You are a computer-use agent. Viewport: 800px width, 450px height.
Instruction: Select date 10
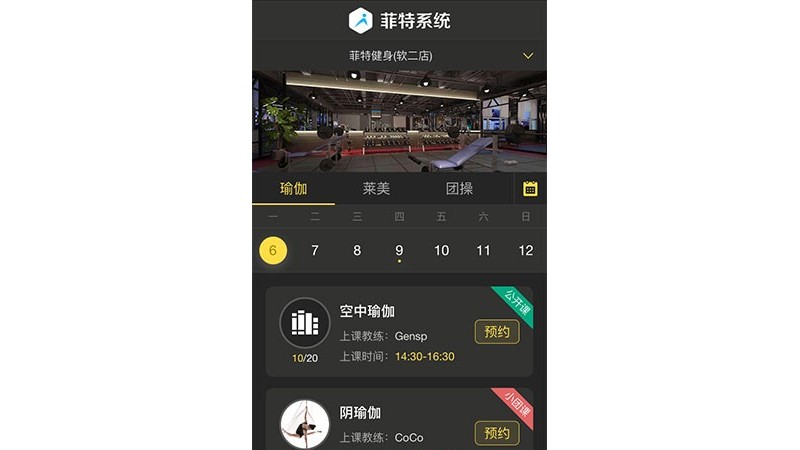click(441, 250)
